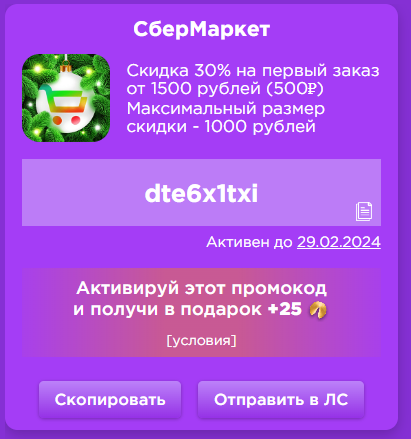Tap the copy icon next to dte6x1txi
411x439 pixels.
[364, 211]
